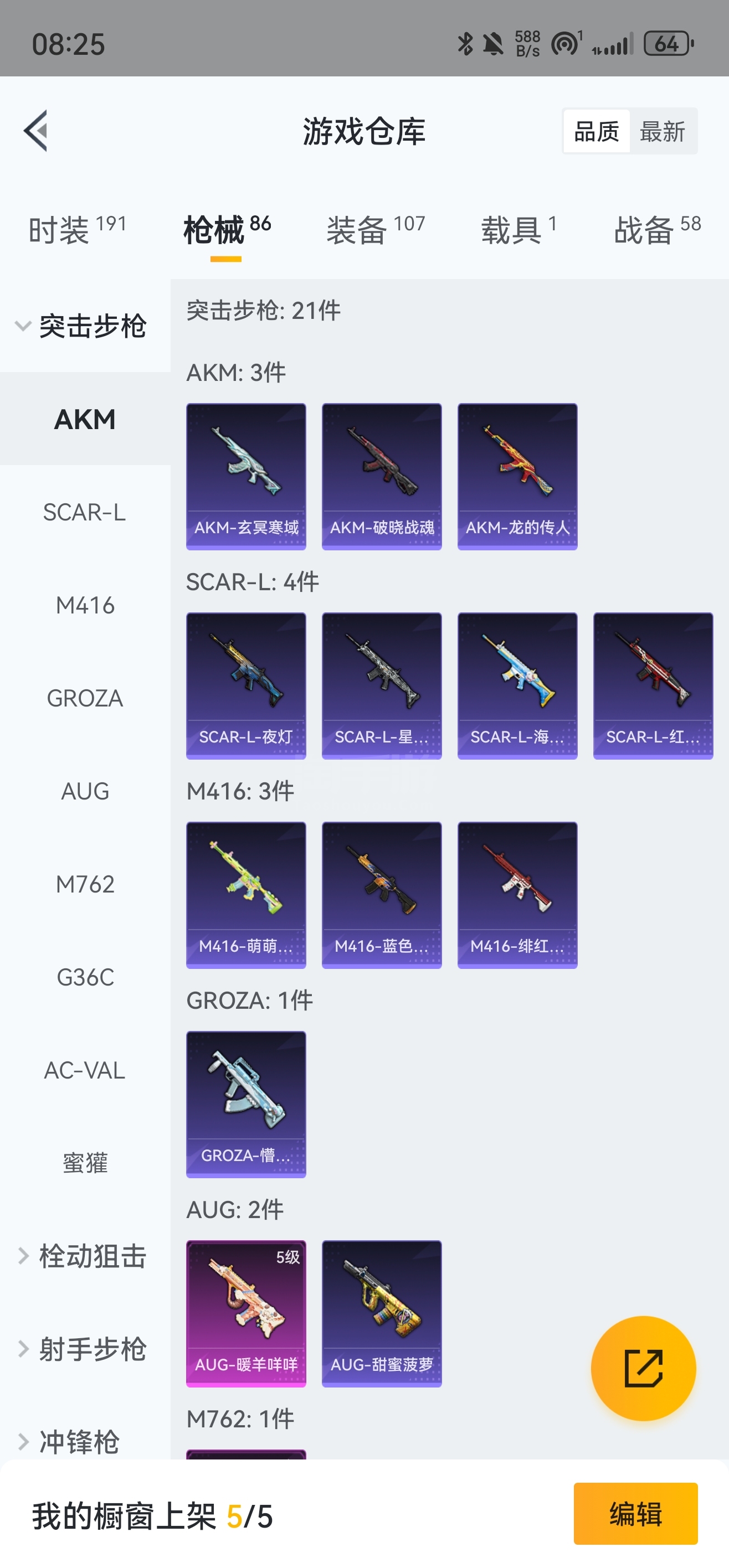Screen dimensions: 729x1568
Task: Tap the orange share floating button
Action: pyautogui.click(x=643, y=1368)
